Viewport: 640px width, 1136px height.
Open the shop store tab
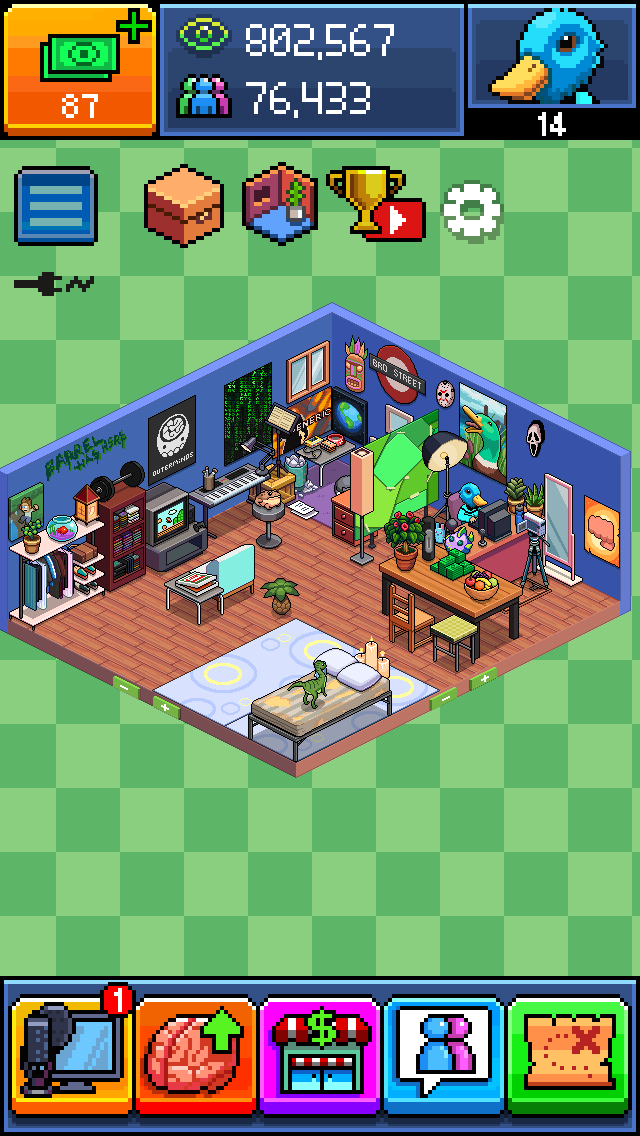point(320,1056)
